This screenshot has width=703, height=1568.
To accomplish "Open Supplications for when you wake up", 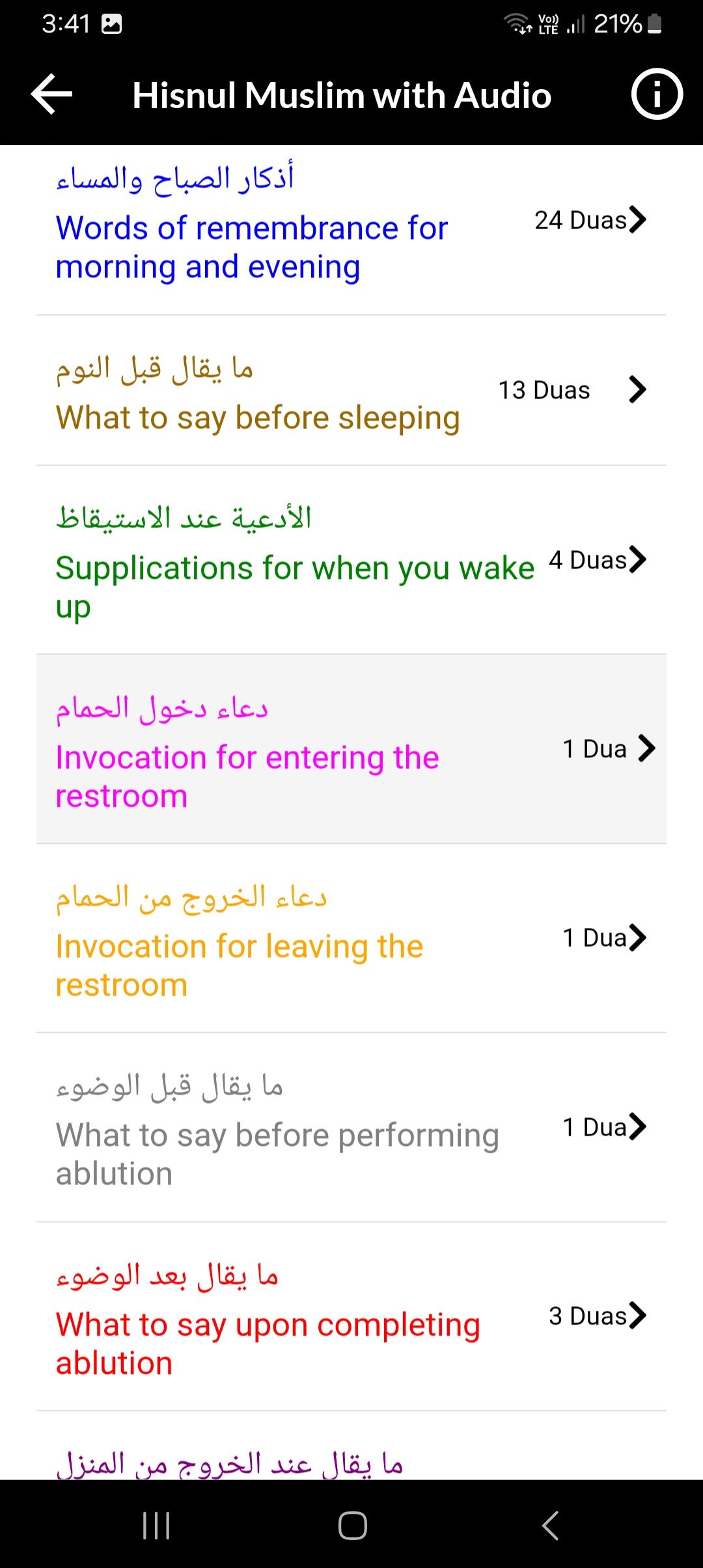I will click(351, 560).
